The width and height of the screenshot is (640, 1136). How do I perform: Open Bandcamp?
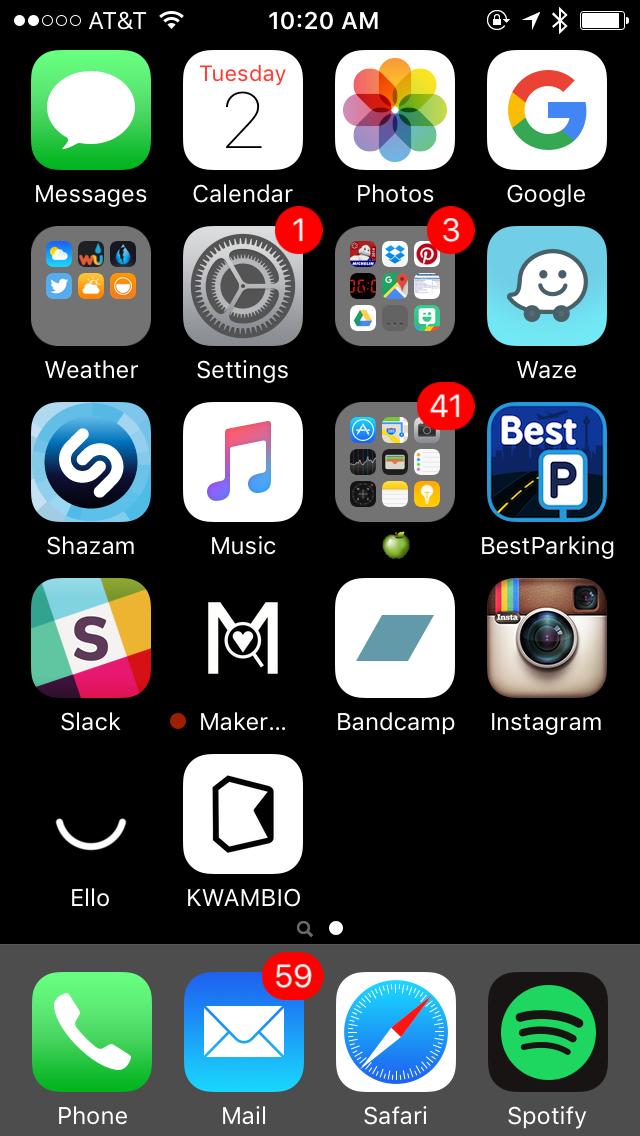395,638
